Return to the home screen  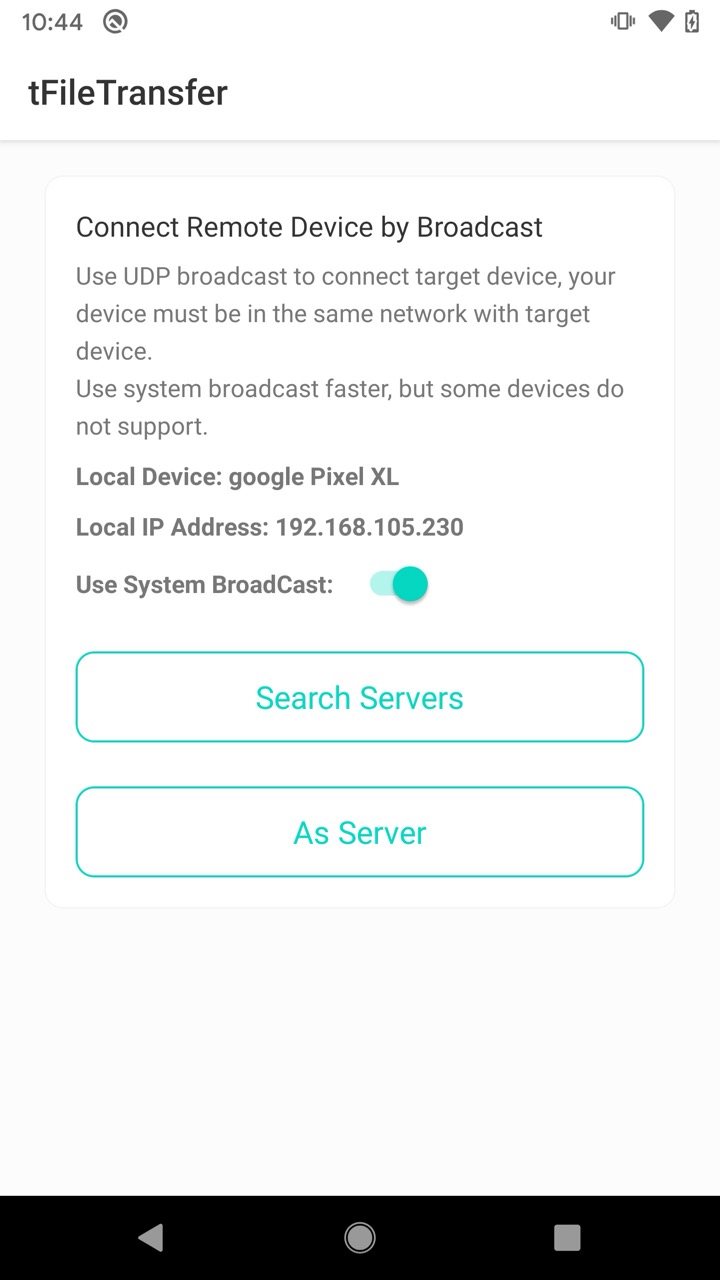pyautogui.click(x=360, y=1238)
